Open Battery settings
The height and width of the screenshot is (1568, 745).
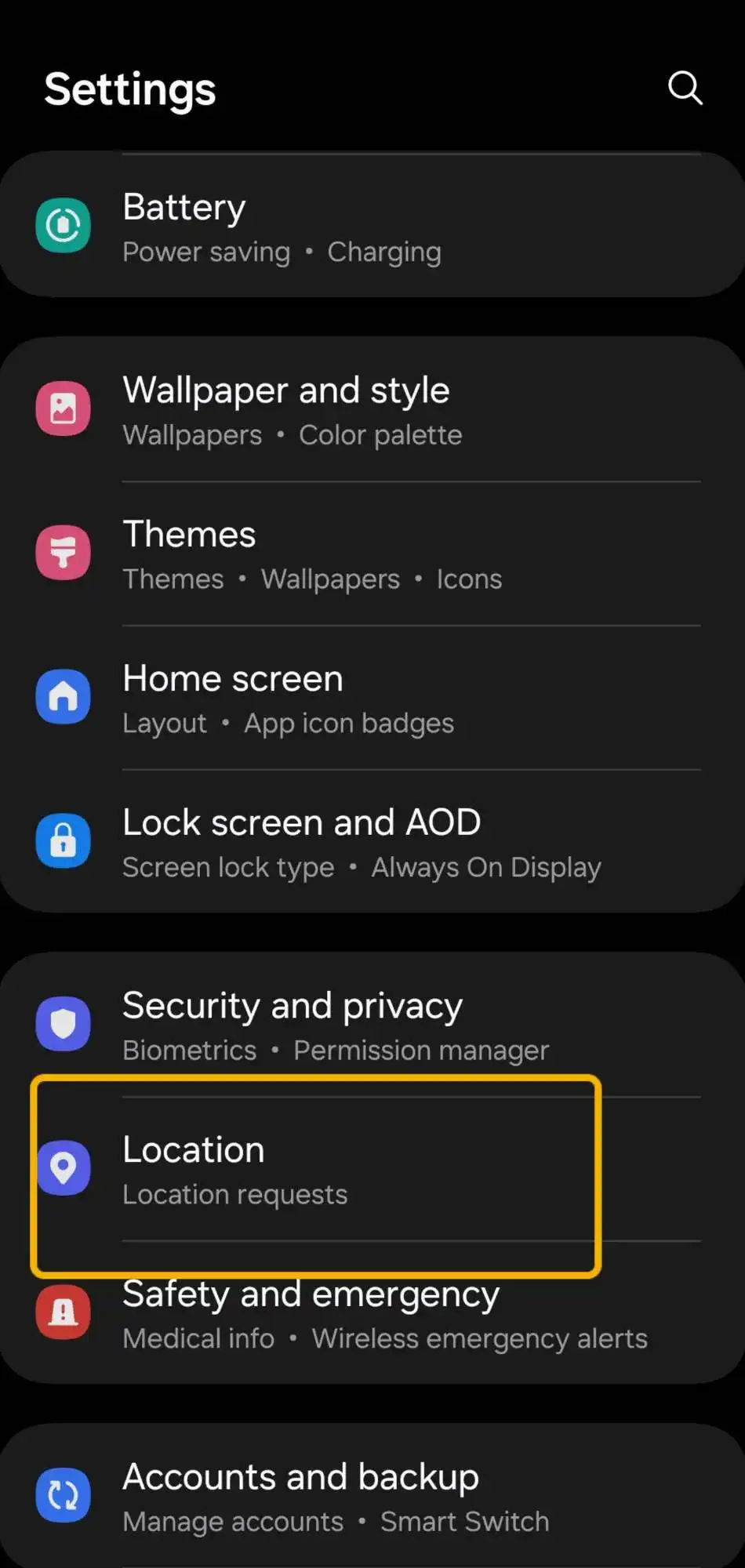[x=372, y=227]
